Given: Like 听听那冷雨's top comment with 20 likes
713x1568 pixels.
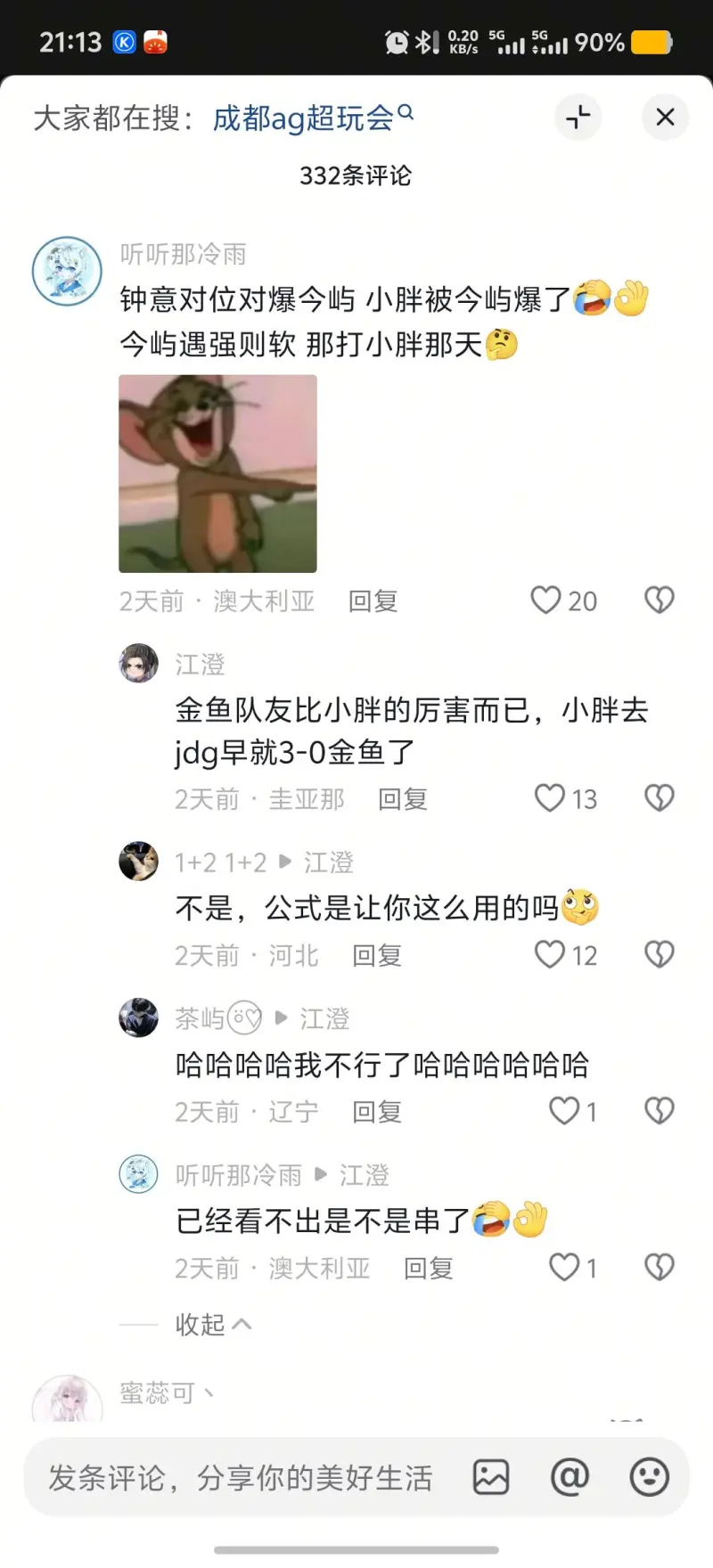Looking at the screenshot, I should coord(546,600).
